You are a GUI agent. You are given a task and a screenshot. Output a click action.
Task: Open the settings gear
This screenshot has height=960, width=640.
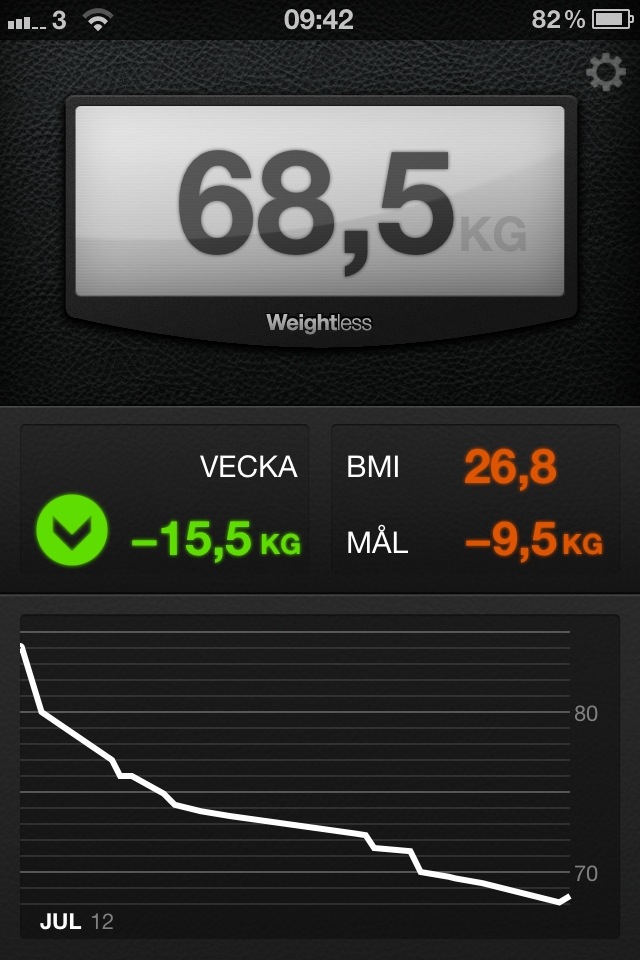(x=605, y=73)
